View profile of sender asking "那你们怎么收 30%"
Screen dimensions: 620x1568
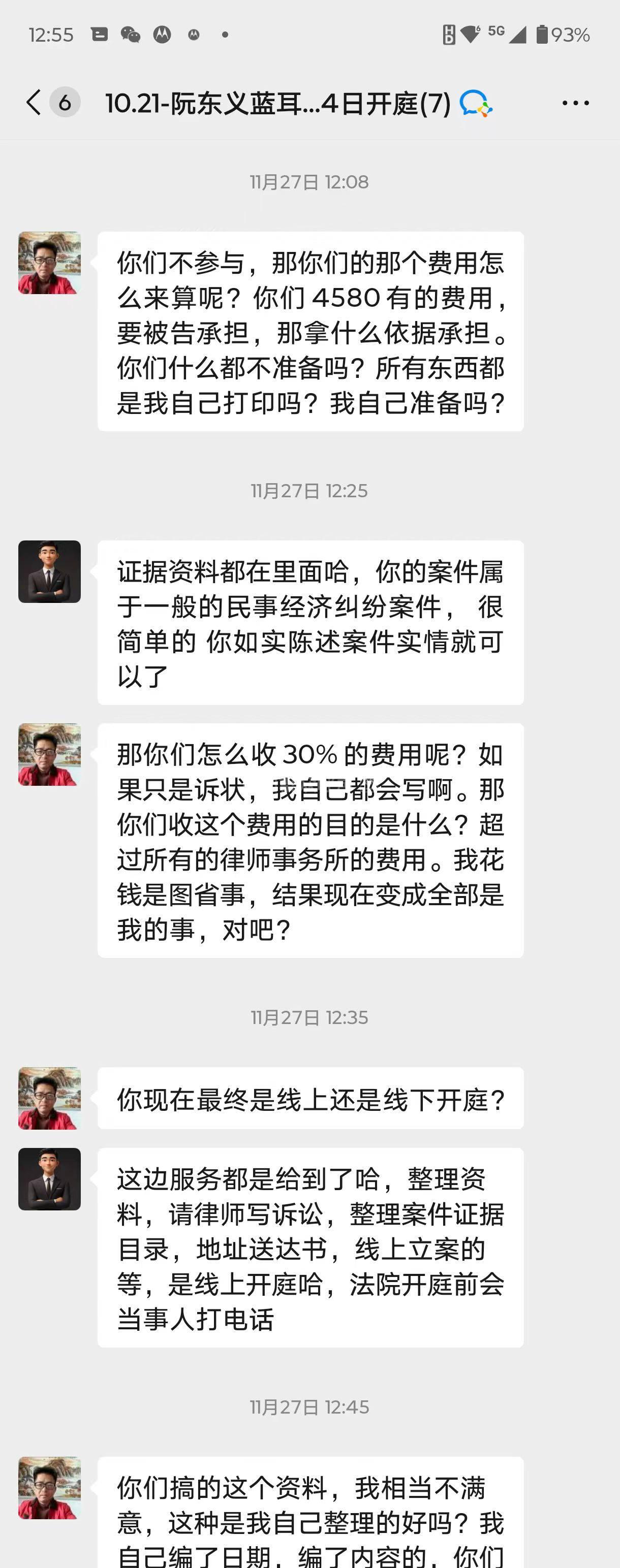[49, 754]
